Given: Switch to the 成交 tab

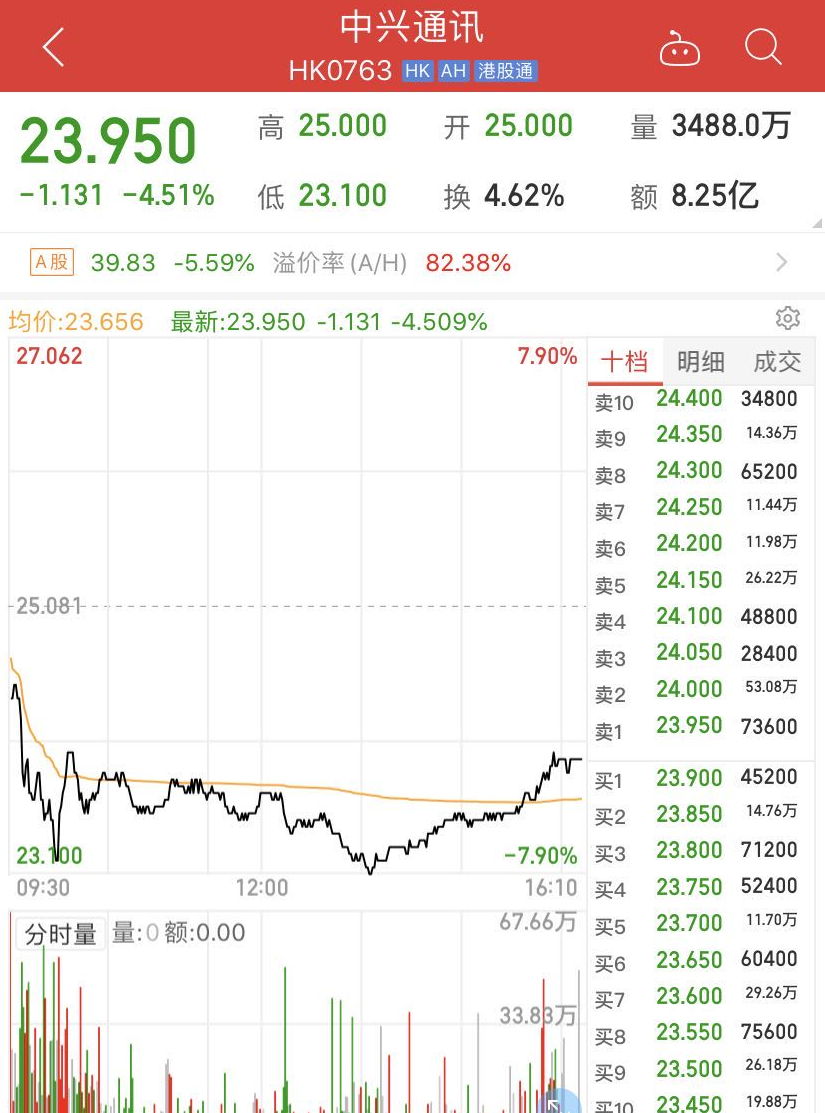Looking at the screenshot, I should [777, 362].
